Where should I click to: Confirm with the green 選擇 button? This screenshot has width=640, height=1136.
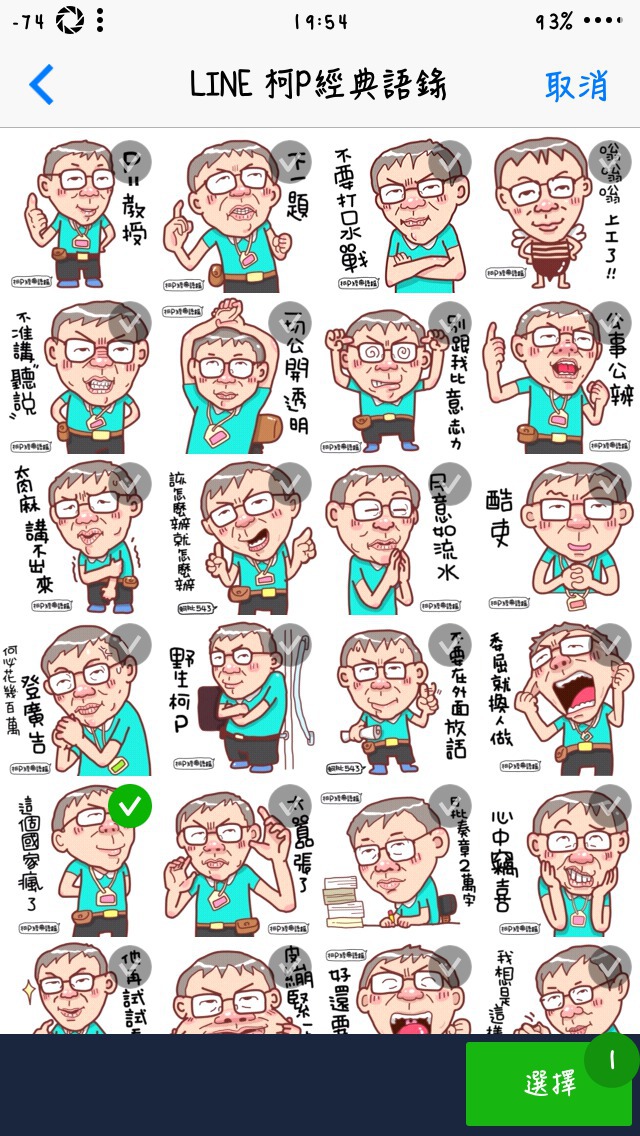tap(549, 1083)
